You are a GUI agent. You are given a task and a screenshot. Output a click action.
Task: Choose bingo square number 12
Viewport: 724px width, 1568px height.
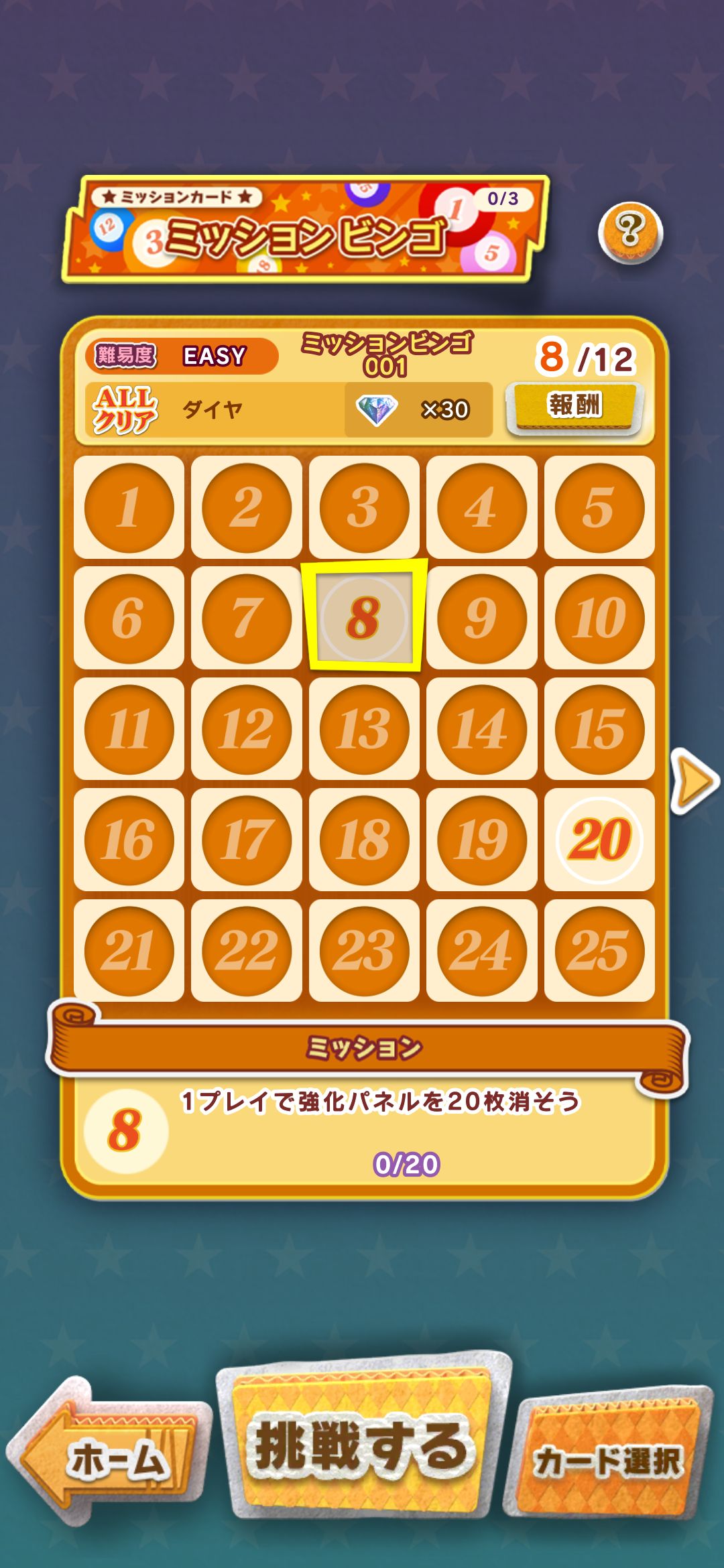247,729
